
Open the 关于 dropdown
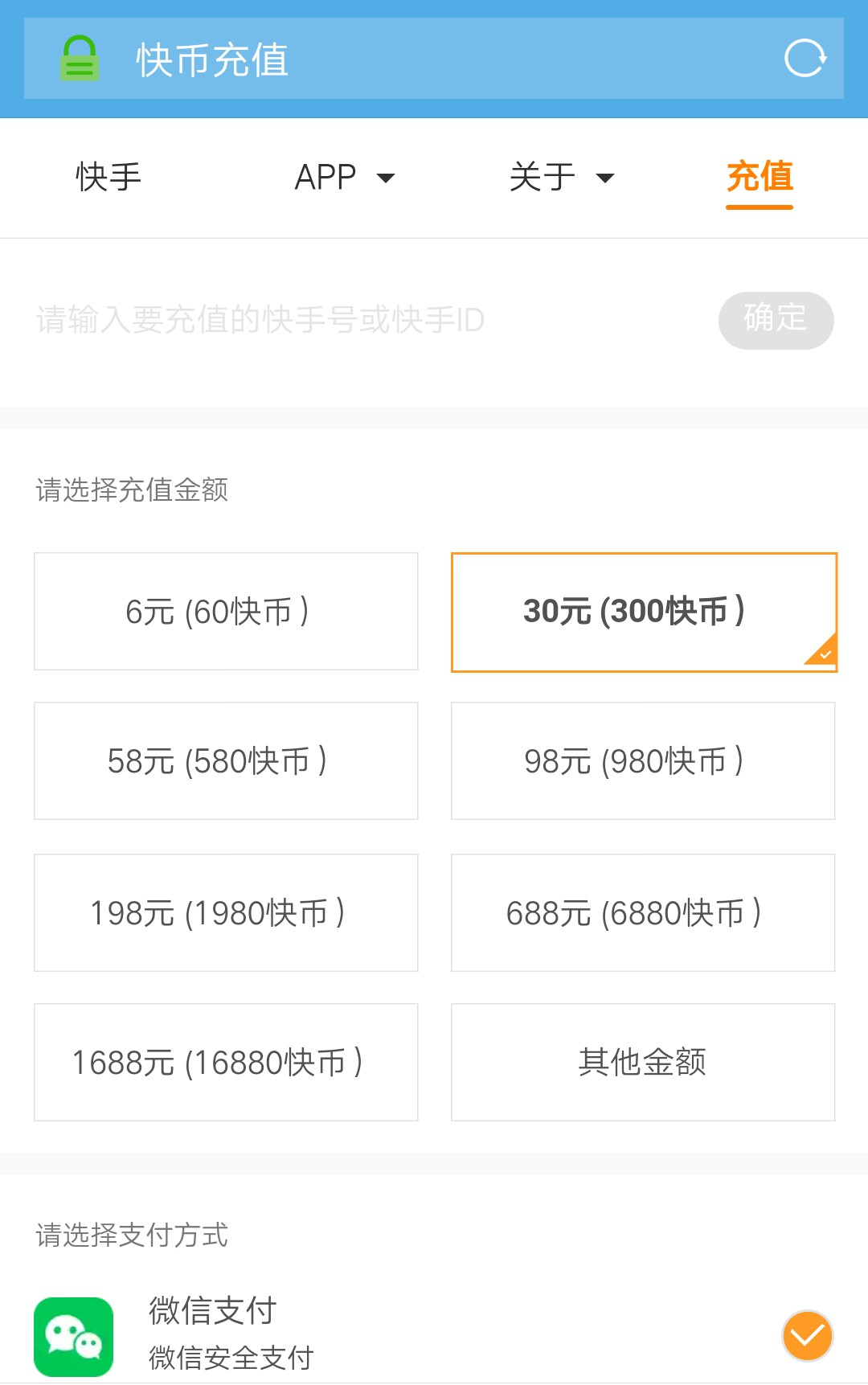(x=563, y=177)
